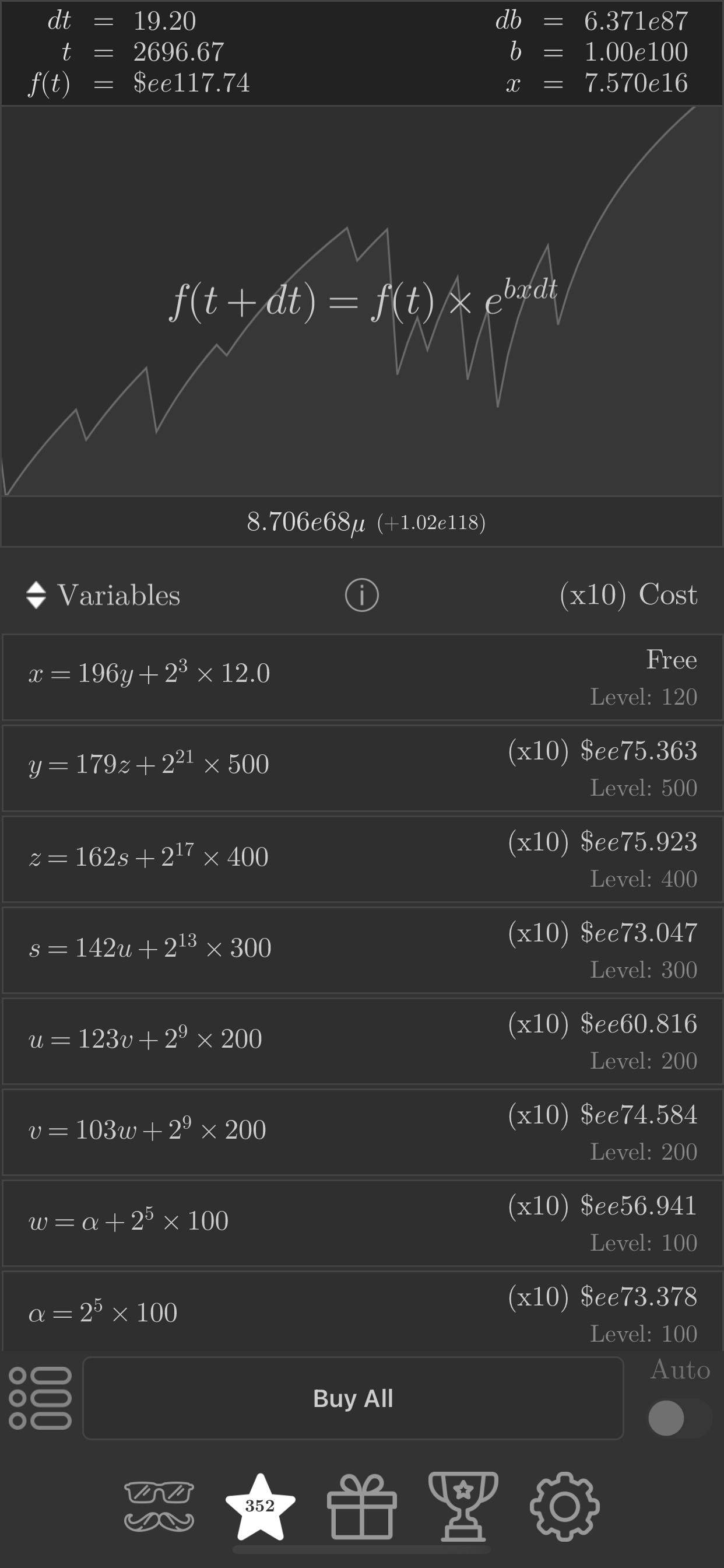Viewport: 724px width, 1568px height.
Task: Level up variable x for Free
Action: click(362, 677)
